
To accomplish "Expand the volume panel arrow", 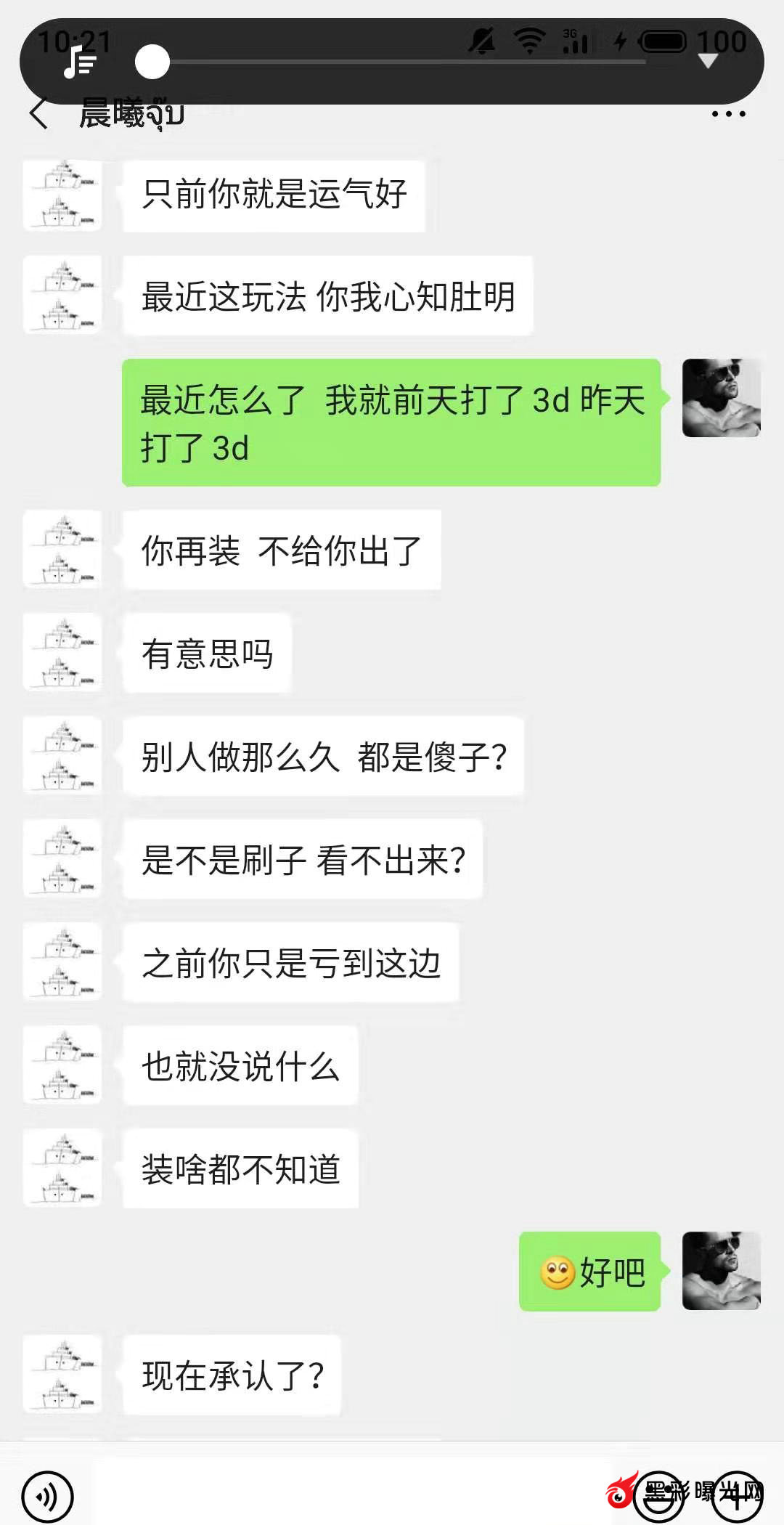I will 708,62.
